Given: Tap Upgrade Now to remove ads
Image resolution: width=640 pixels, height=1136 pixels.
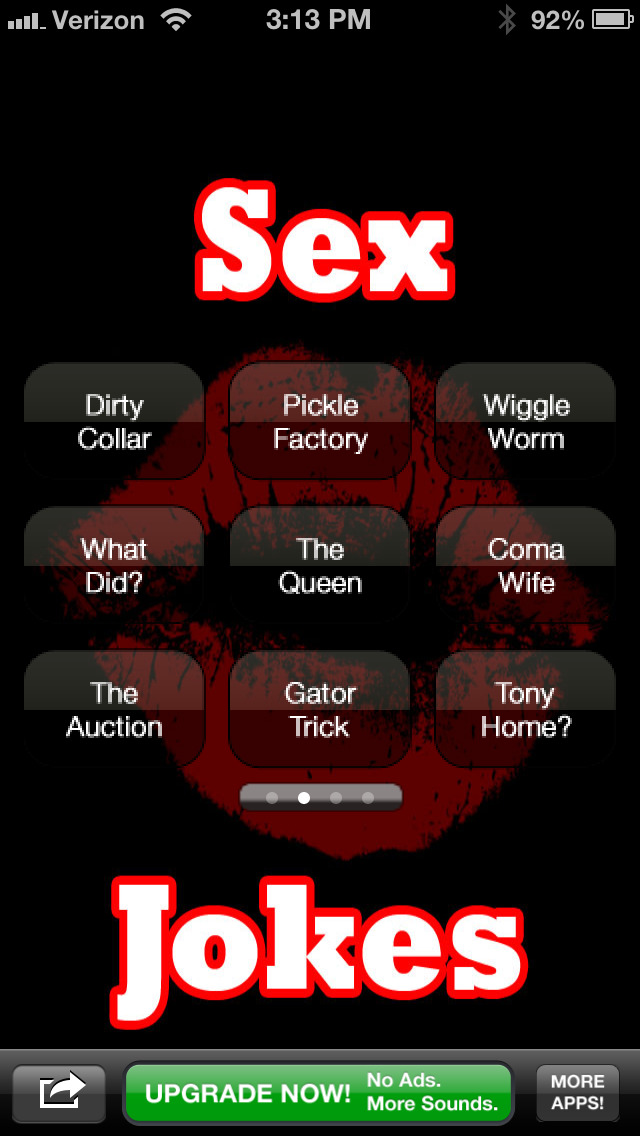Looking at the screenshot, I should 318,1093.
